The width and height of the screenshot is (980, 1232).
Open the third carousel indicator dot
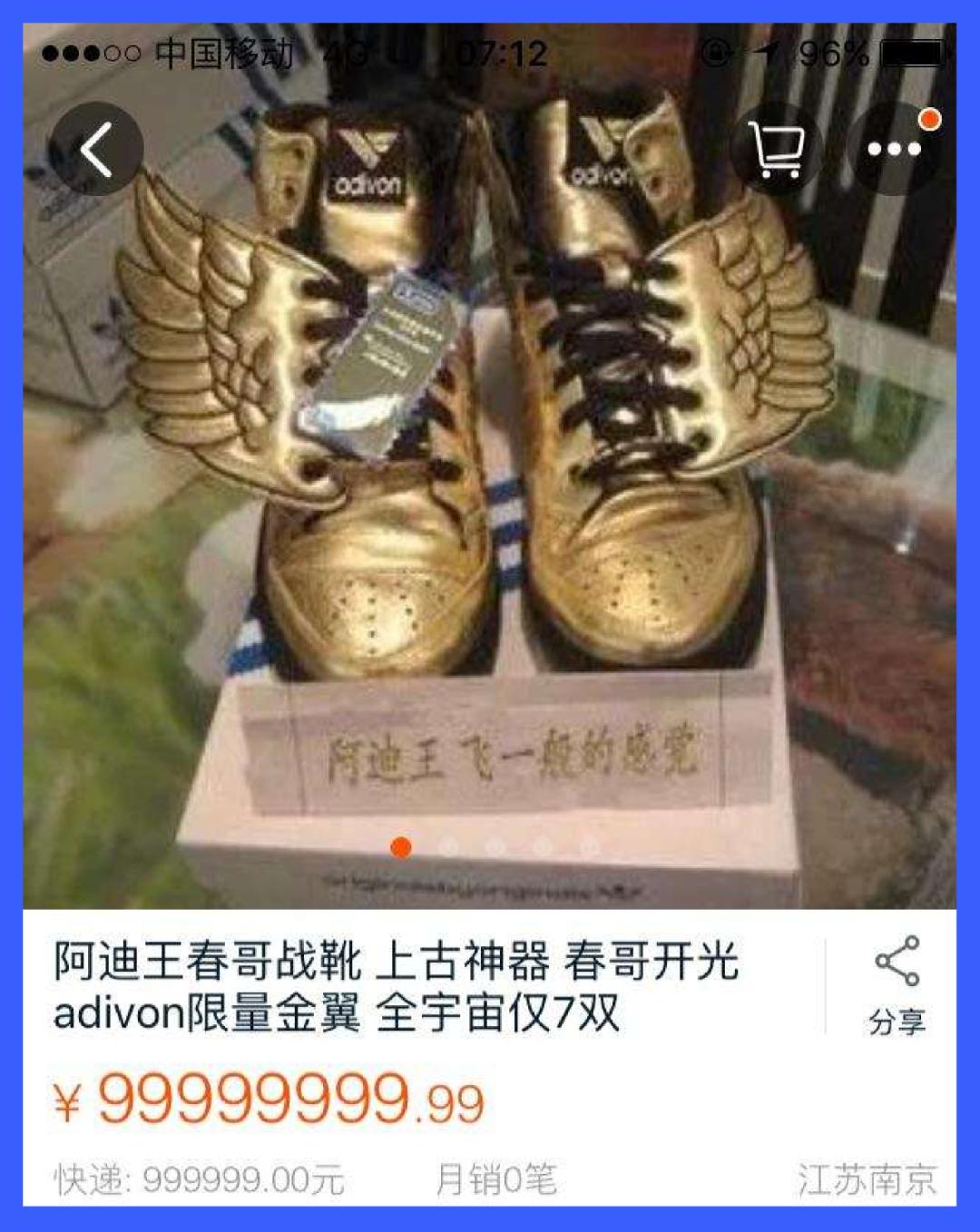[x=493, y=846]
